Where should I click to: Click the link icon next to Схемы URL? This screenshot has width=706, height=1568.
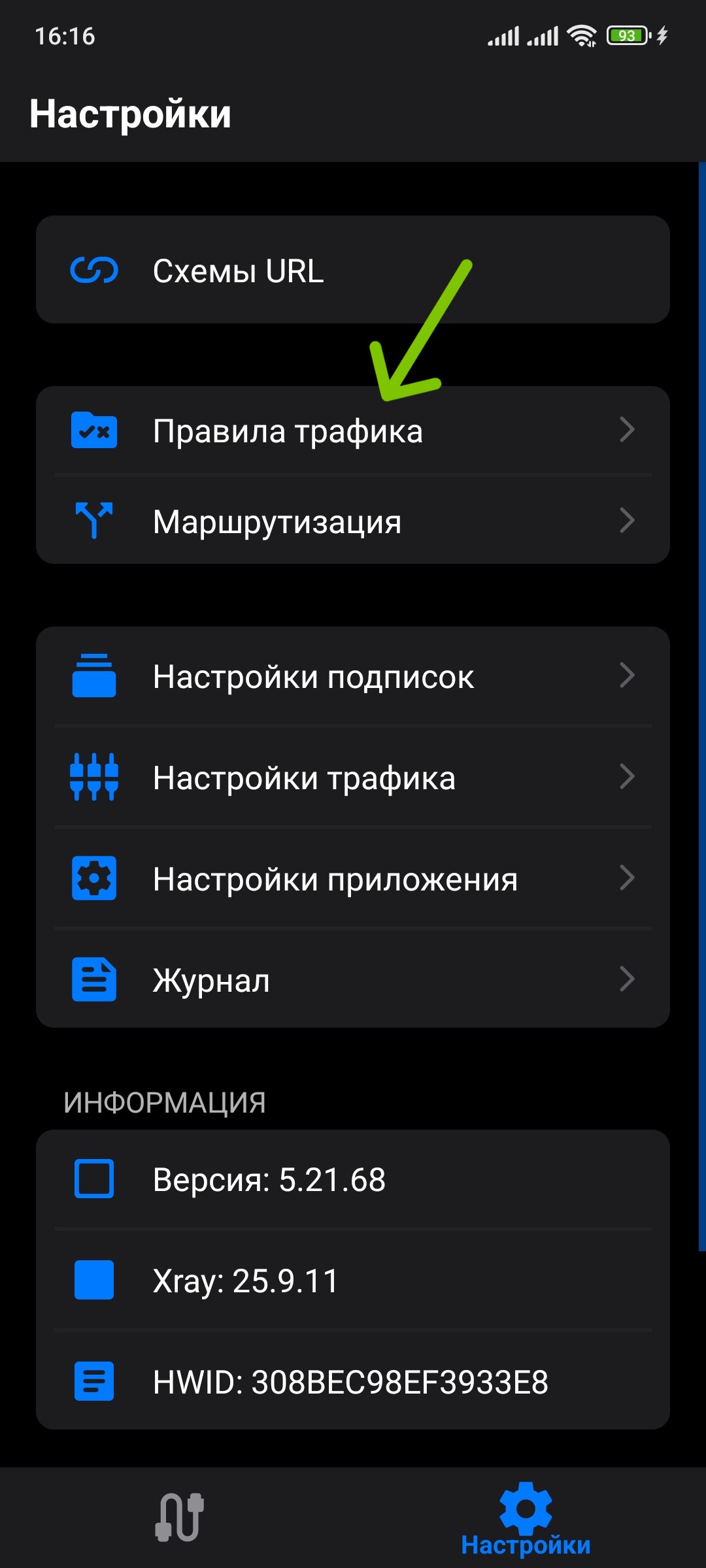coord(93,270)
